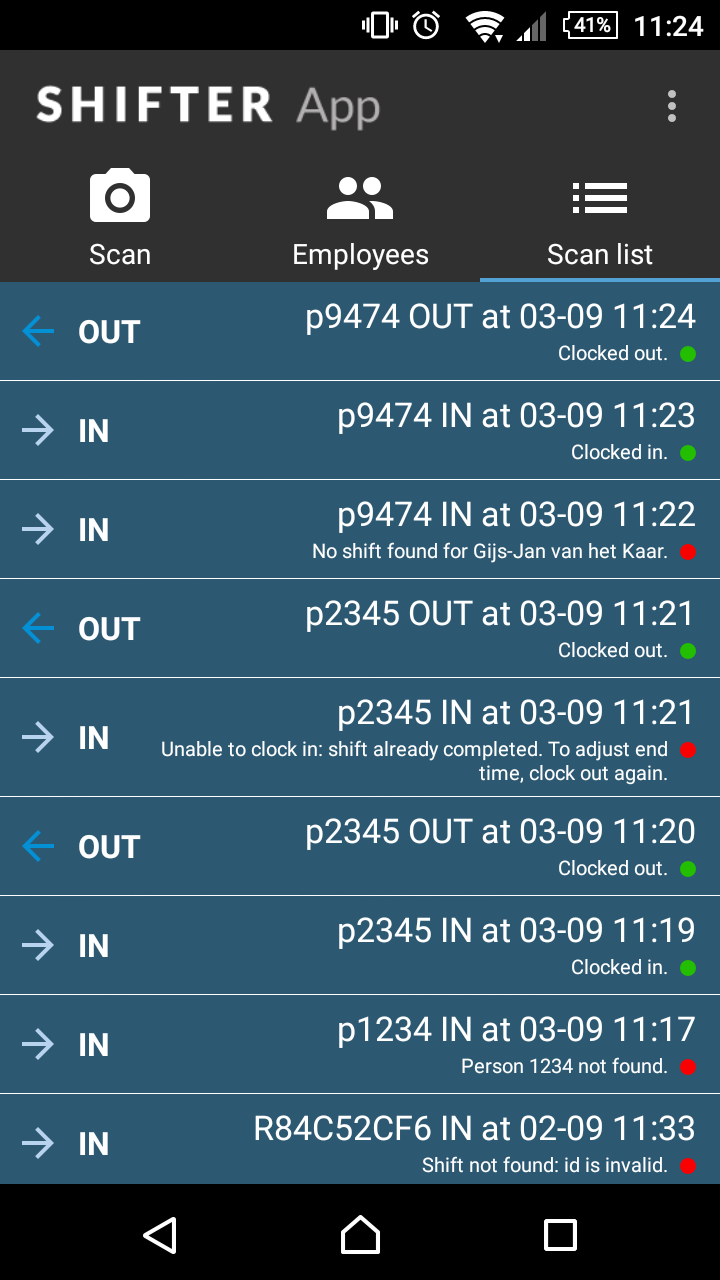Screen dimensions: 720x1280
Task: Open p2345 IN at 03-09 11:21 entry
Action: tap(360, 737)
